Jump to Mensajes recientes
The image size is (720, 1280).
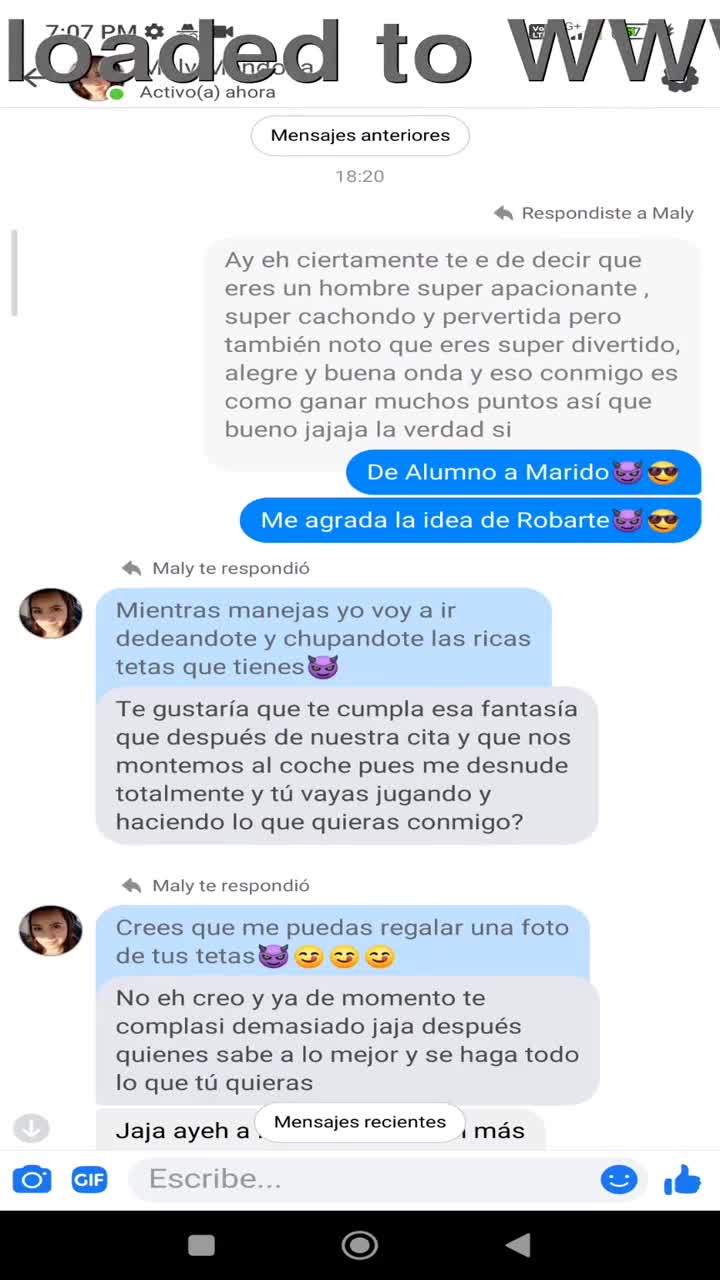point(360,1122)
